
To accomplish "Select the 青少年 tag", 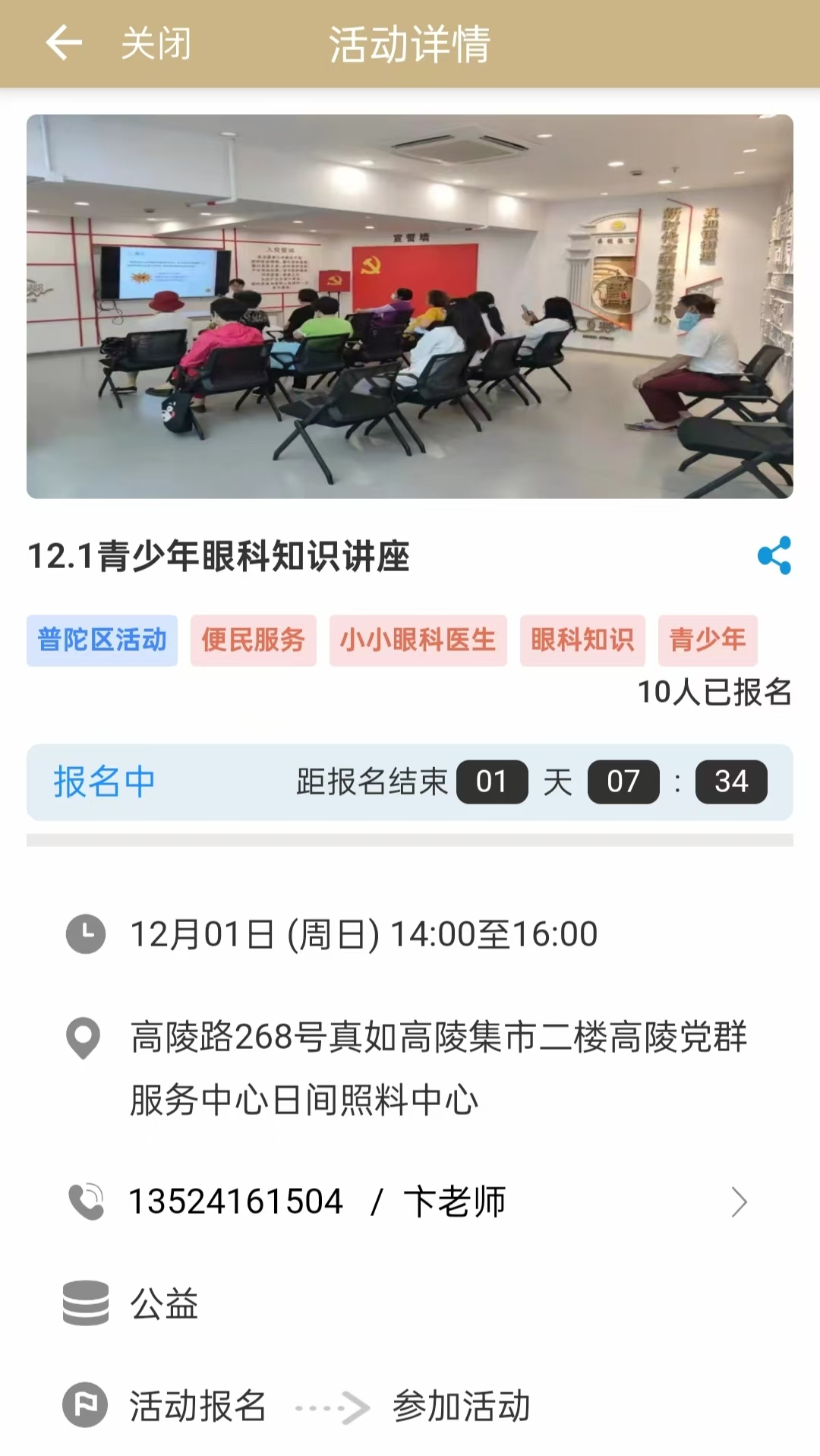I will click(x=707, y=640).
